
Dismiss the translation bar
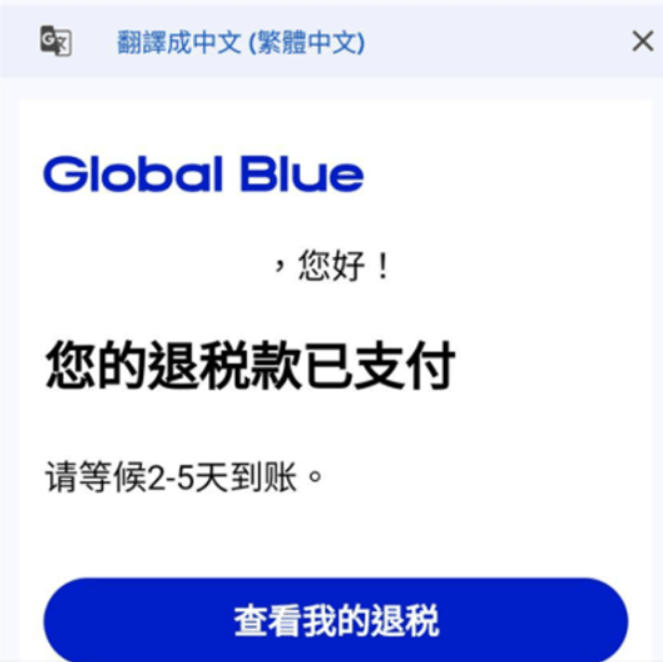click(642, 41)
